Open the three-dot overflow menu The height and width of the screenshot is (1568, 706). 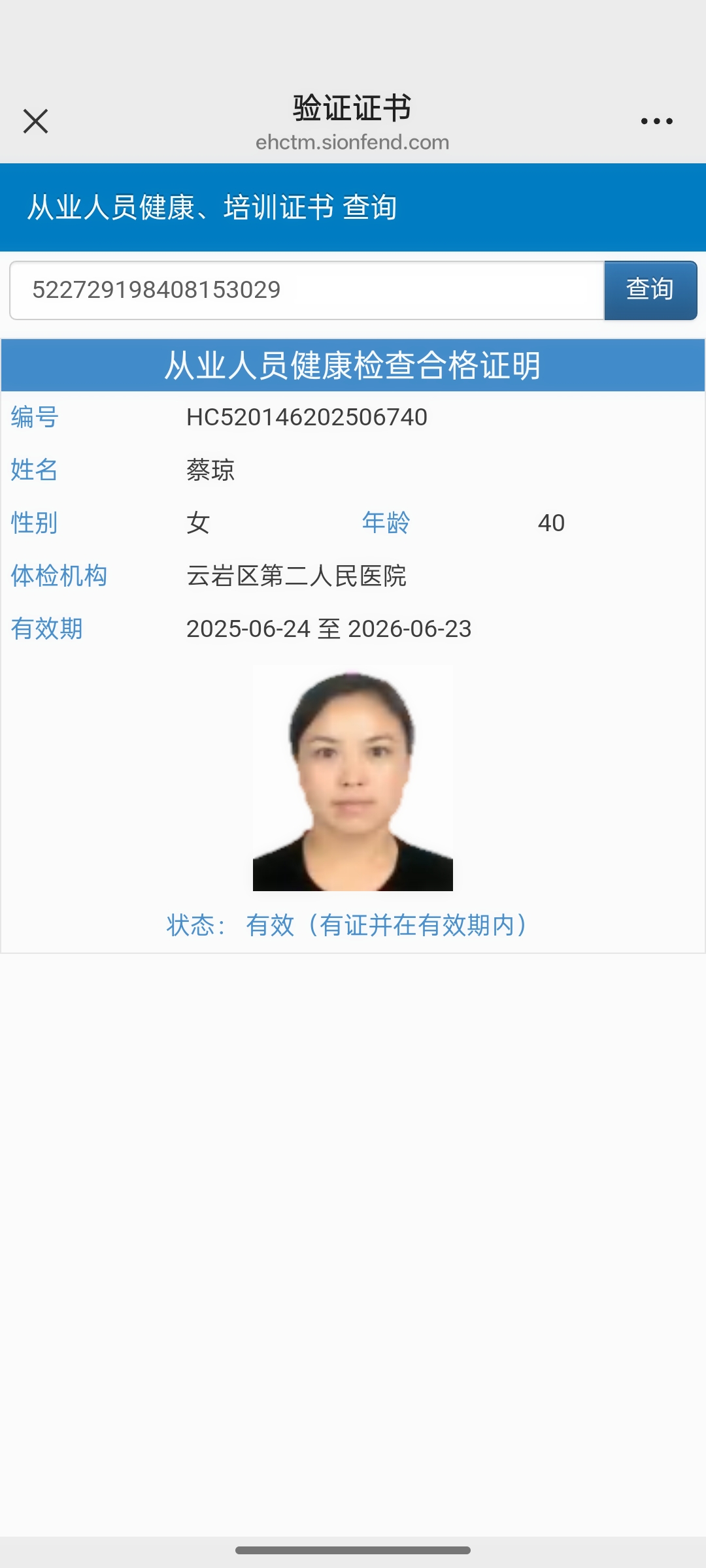coord(656,122)
